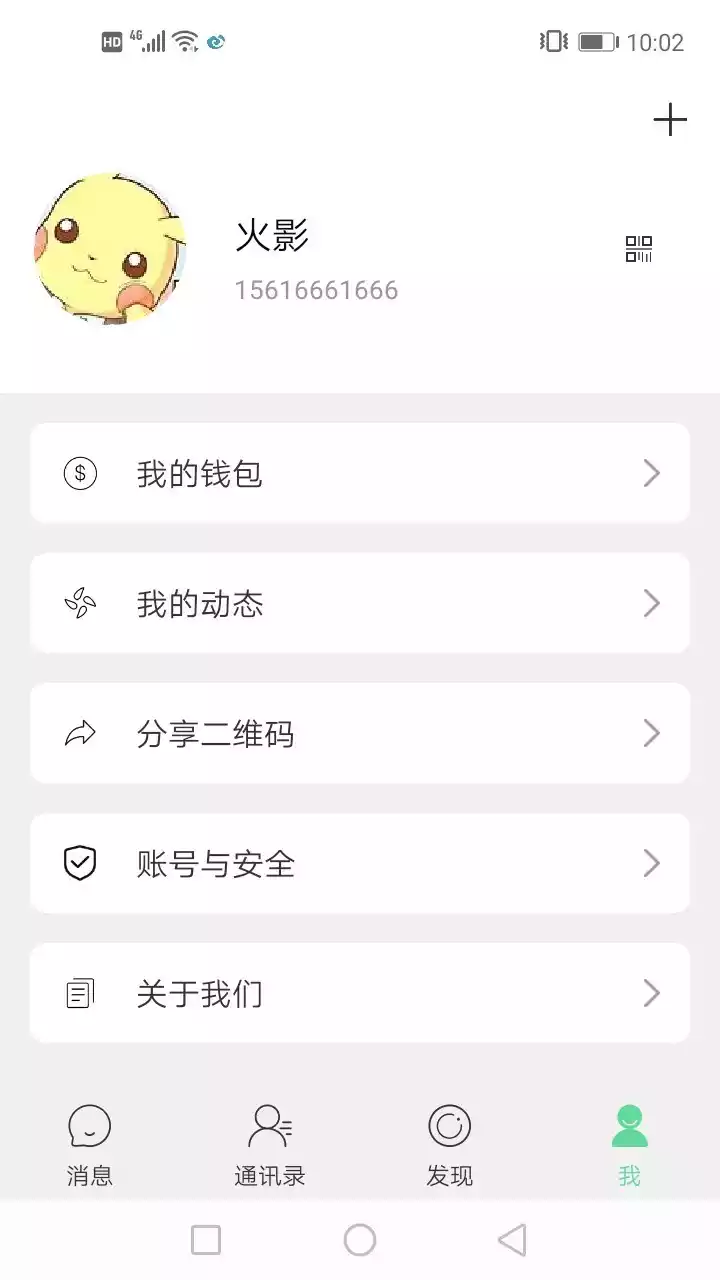Click the 通讯录 contacts icon
The width and height of the screenshot is (720, 1280).
[269, 1125]
